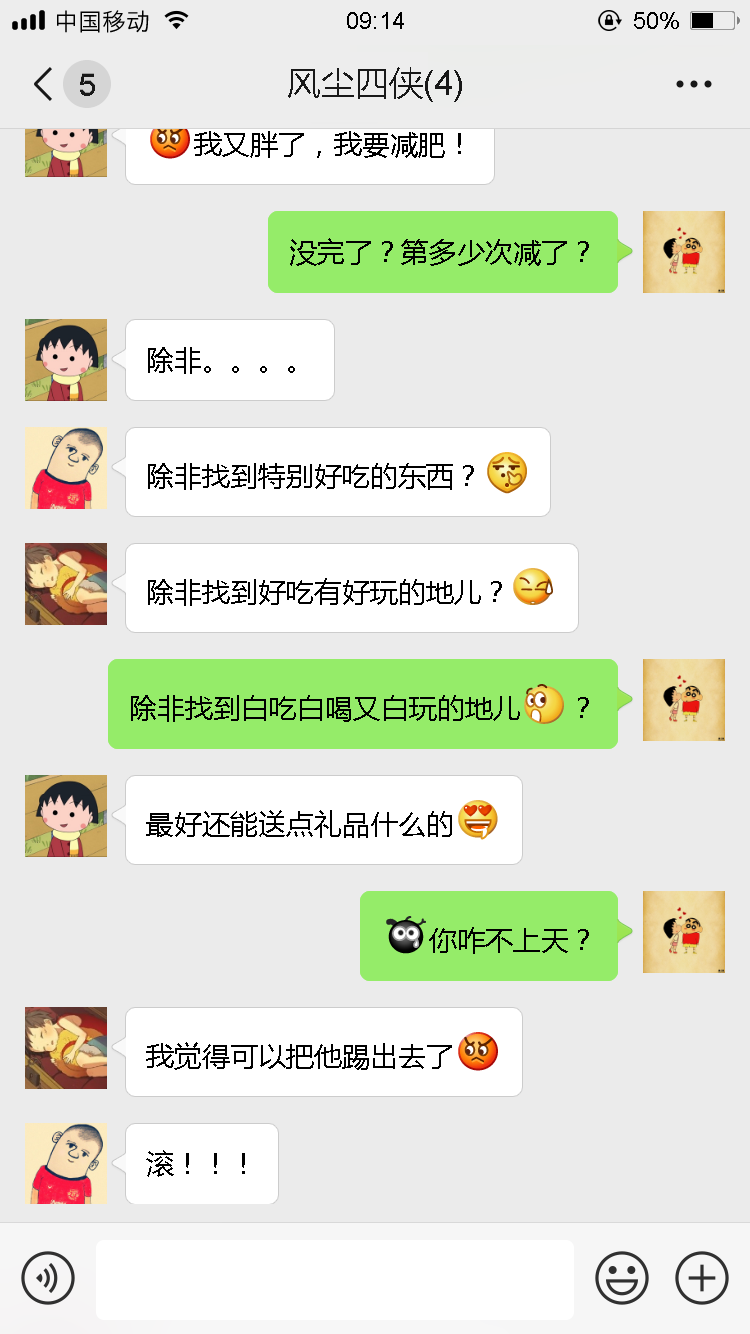
Task: Tap avatar next to "最好还能送点礼品什么的"
Action: (x=66, y=816)
